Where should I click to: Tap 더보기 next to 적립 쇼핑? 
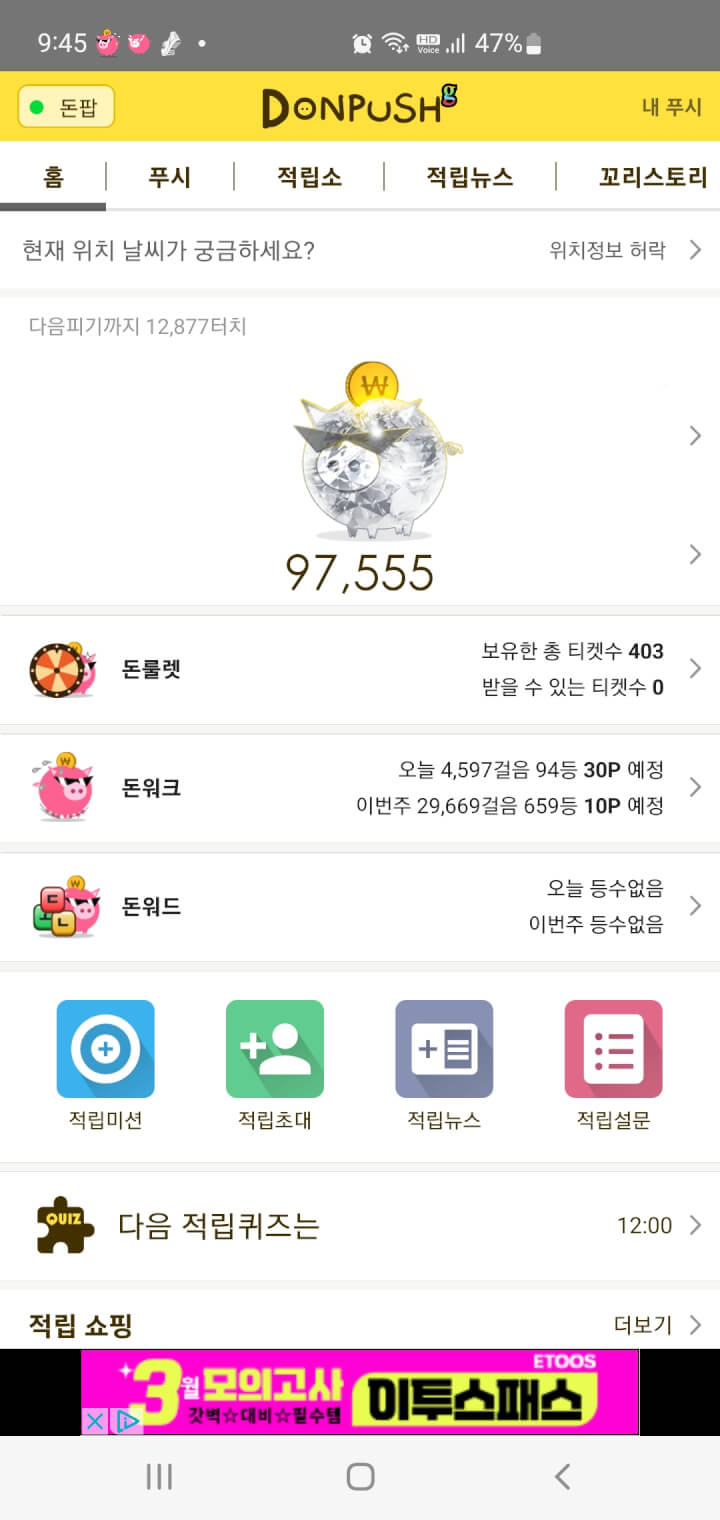[655, 1325]
